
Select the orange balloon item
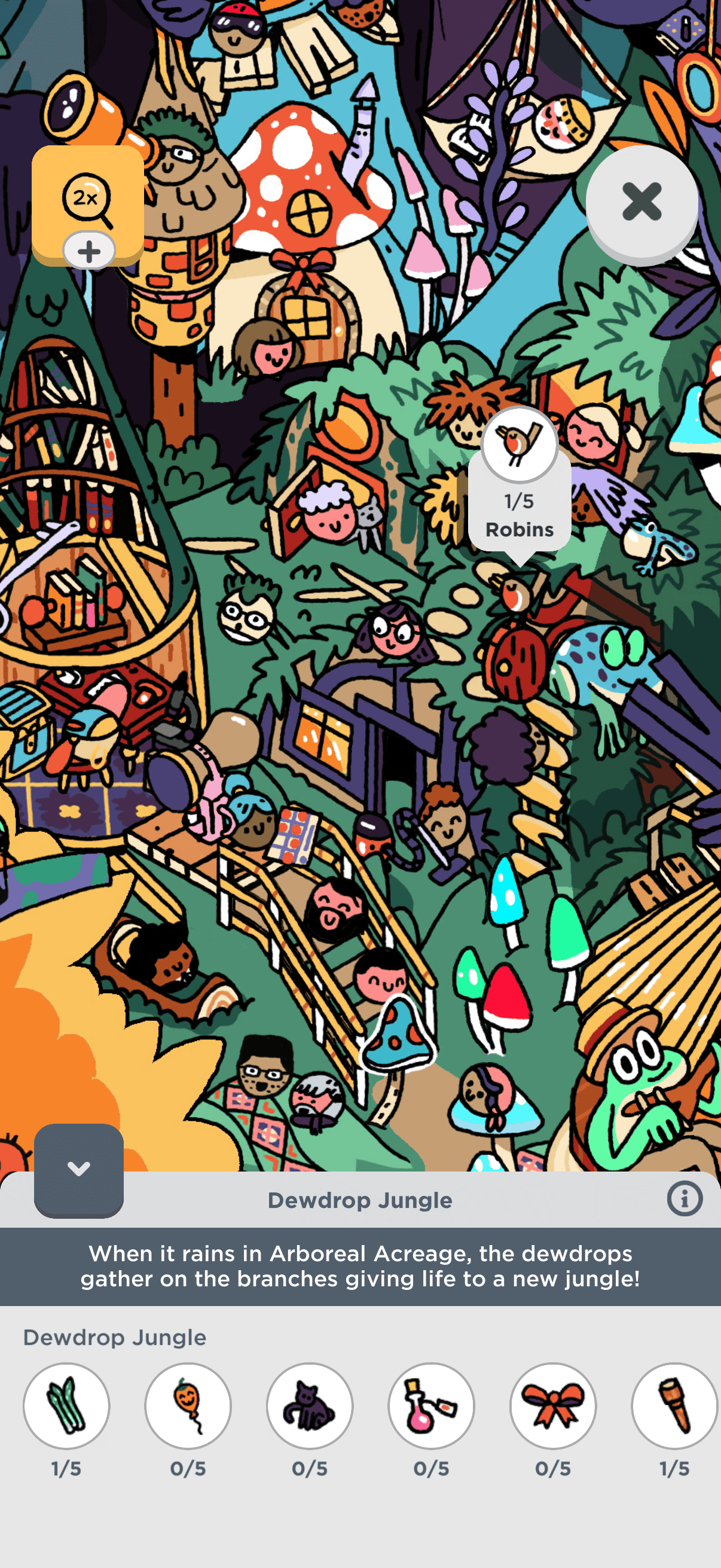coord(188,1405)
